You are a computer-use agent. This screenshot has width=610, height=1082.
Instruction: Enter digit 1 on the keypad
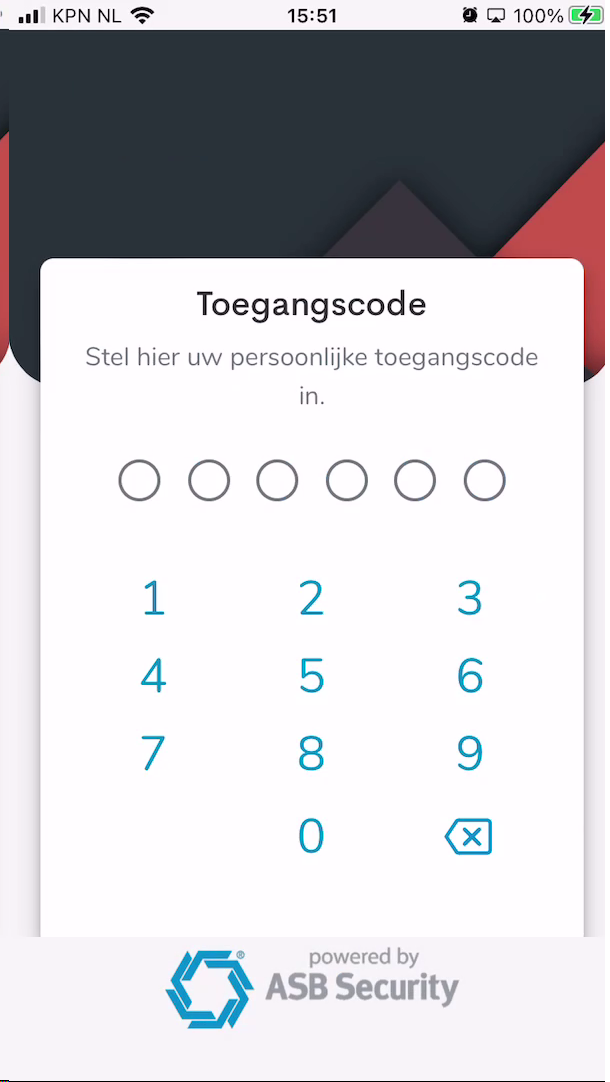click(153, 598)
